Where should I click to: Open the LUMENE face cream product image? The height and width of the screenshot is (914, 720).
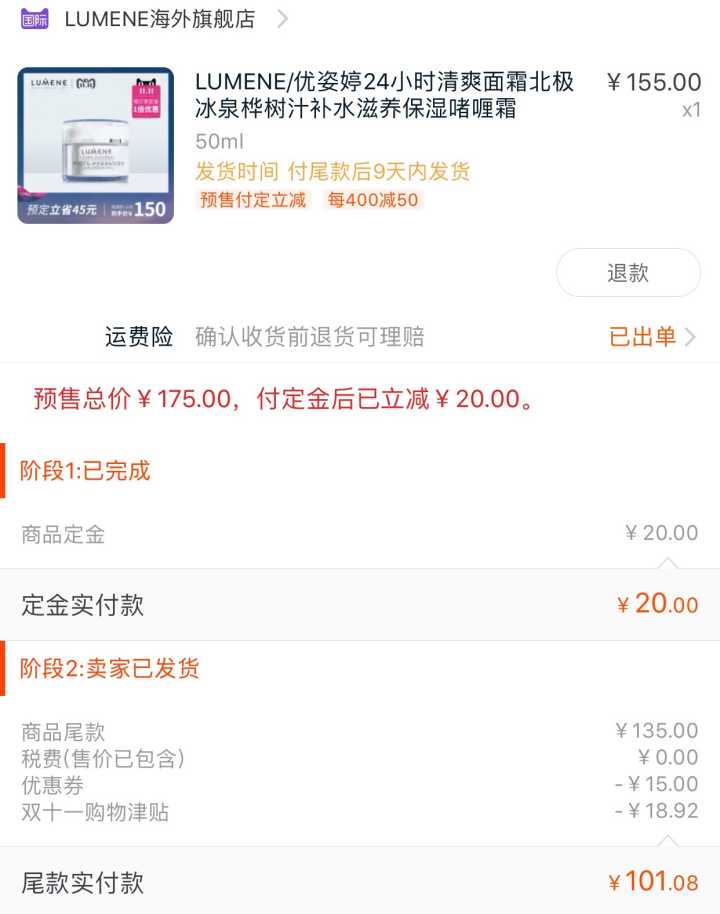click(95, 145)
